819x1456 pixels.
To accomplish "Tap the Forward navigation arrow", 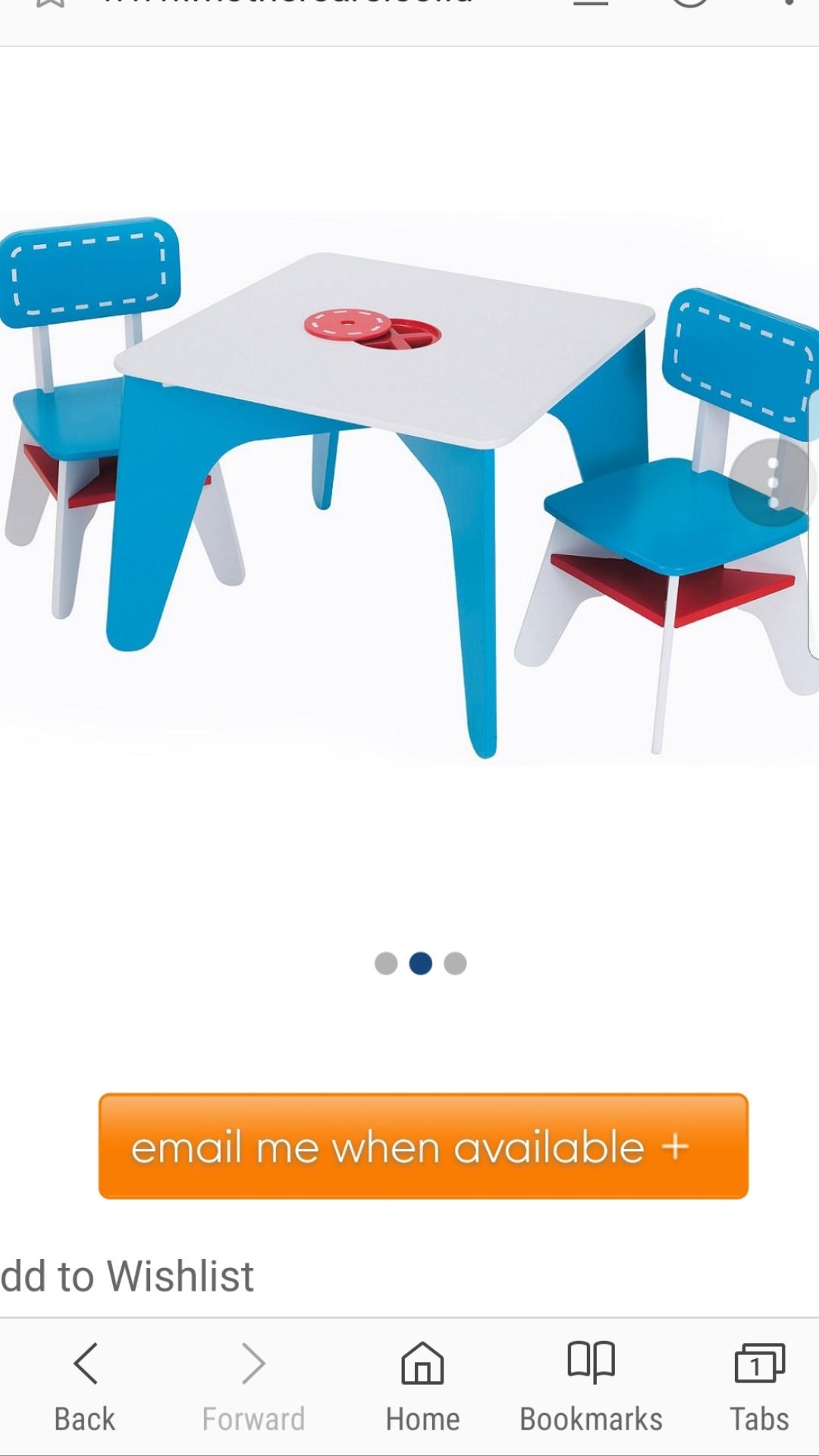I will pos(252,1380).
